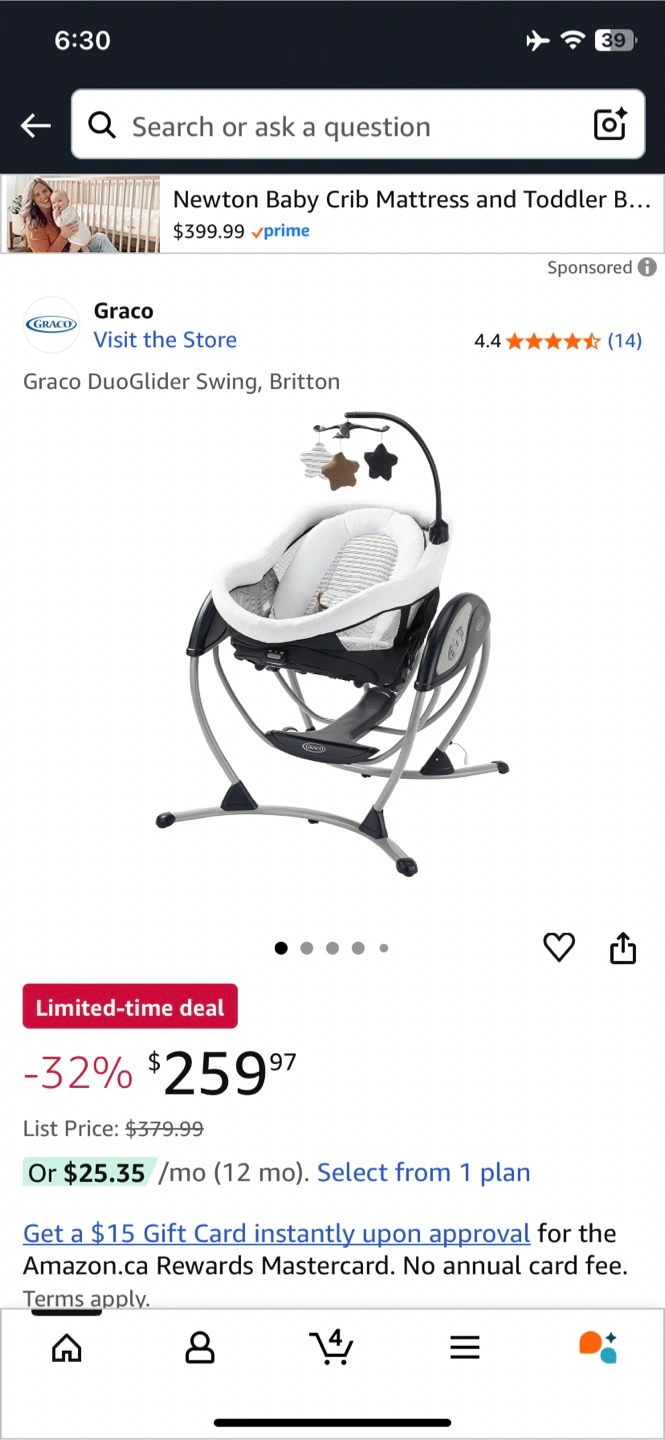Image resolution: width=665 pixels, height=1440 pixels.
Task: Visit the Graco store
Action: 165,340
